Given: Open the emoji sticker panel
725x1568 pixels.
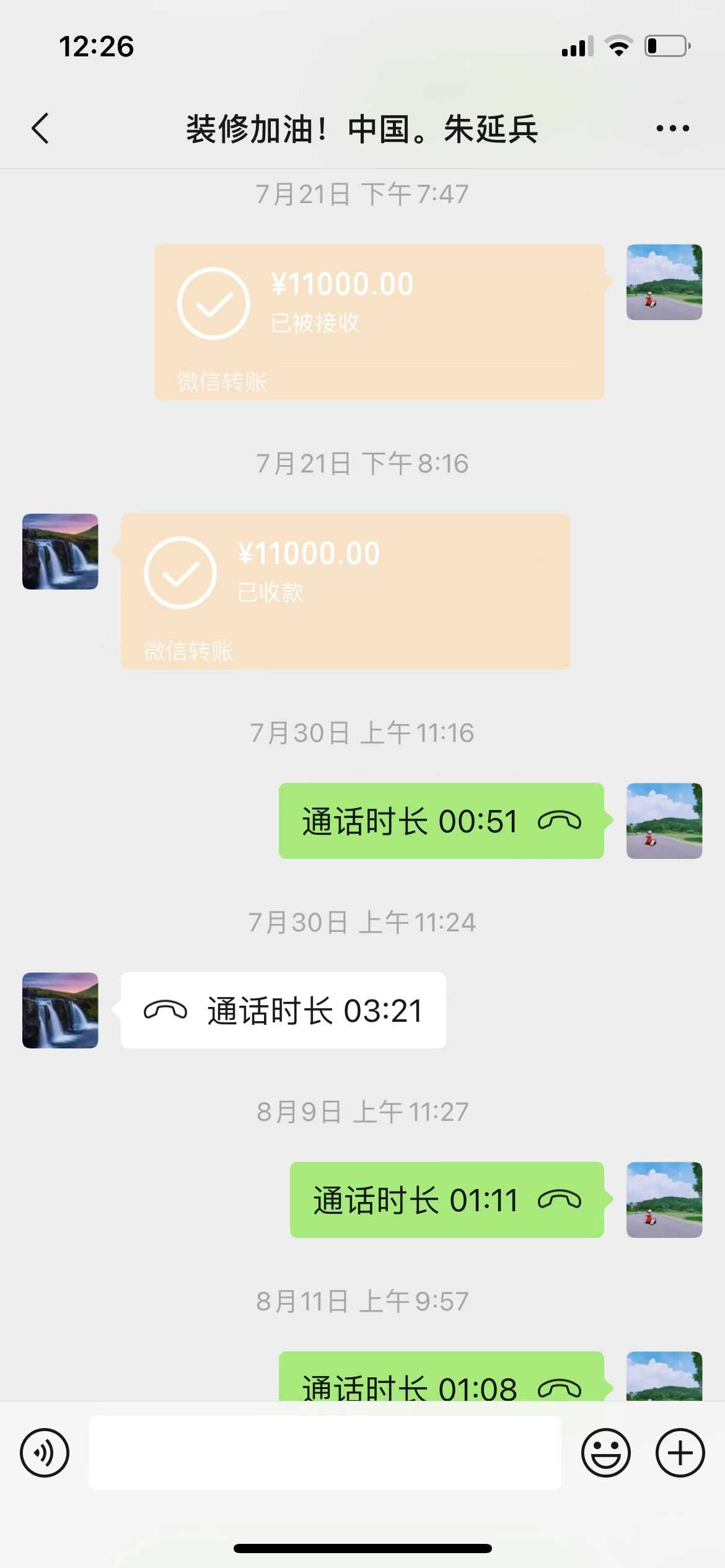Looking at the screenshot, I should point(605,1453).
